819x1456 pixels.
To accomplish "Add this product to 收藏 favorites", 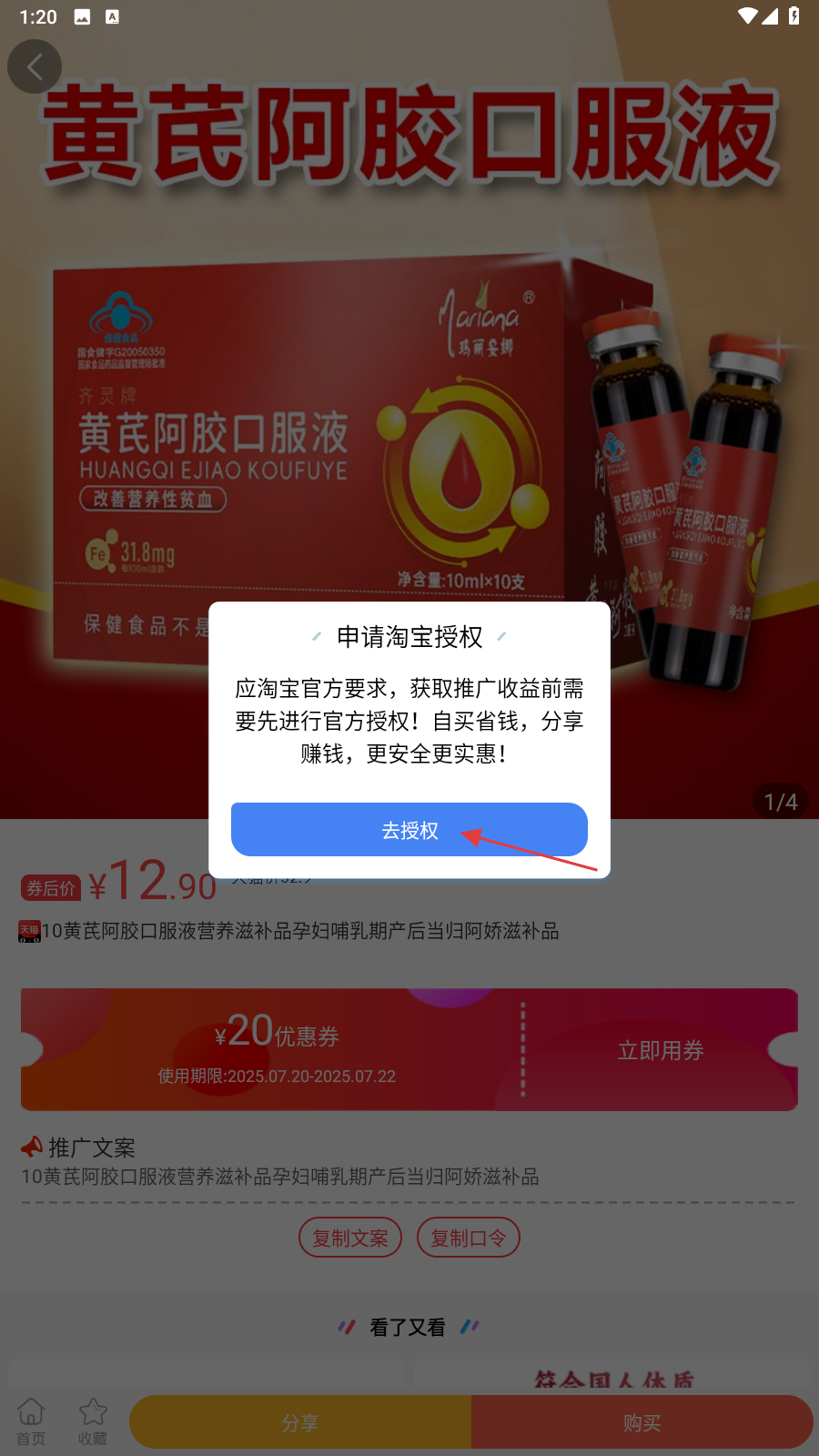I will pyautogui.click(x=93, y=1421).
